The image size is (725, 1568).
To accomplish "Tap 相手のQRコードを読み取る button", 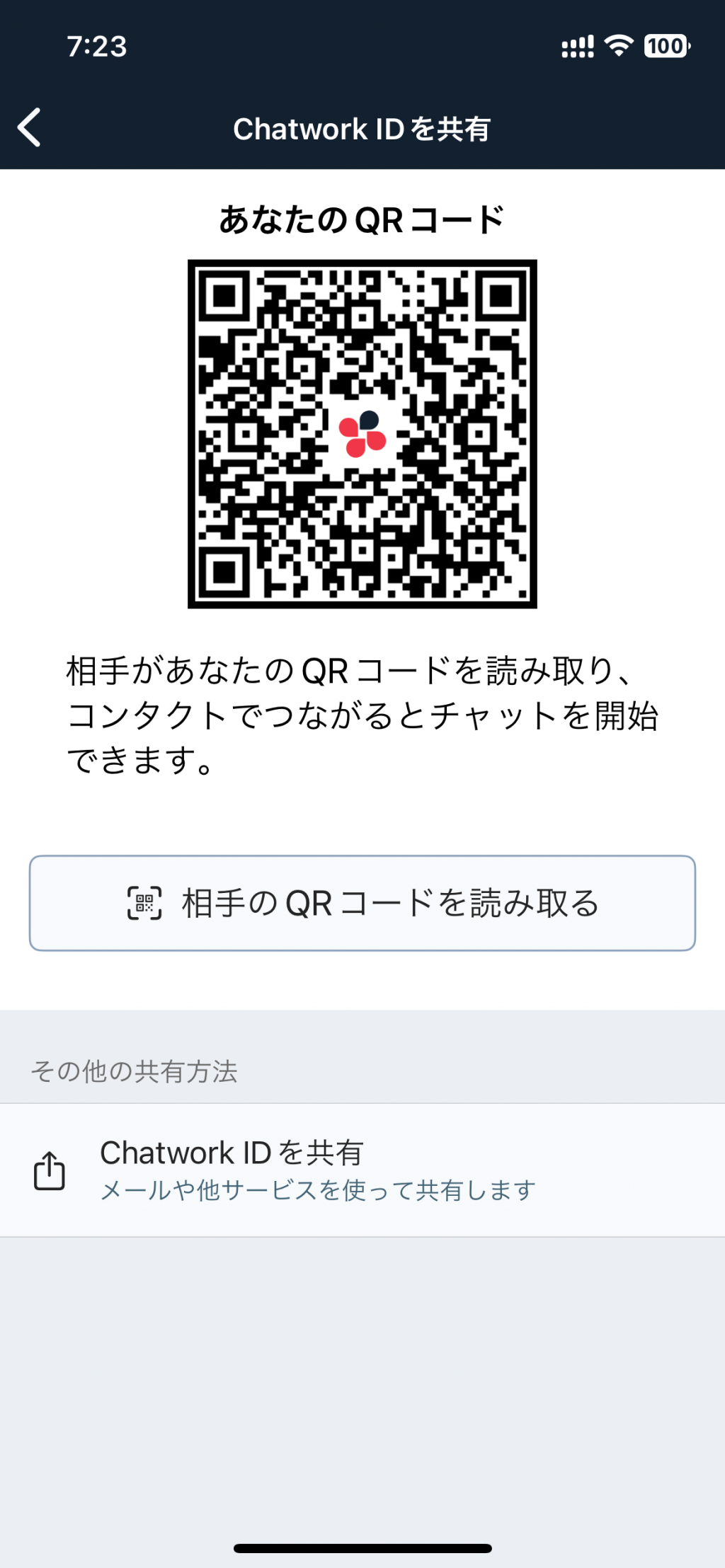I will click(x=362, y=903).
